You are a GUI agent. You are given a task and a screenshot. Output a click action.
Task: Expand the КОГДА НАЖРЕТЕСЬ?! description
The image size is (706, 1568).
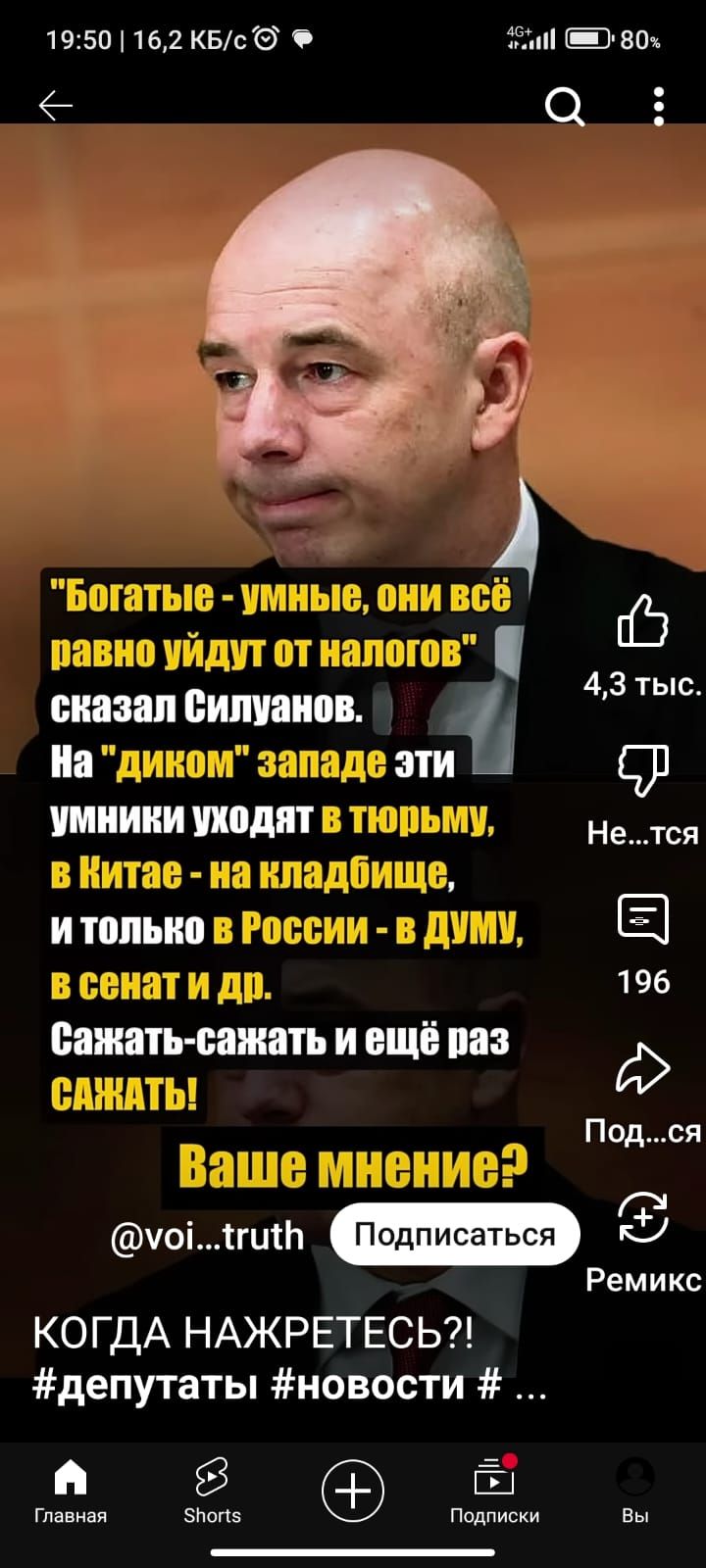284,1358
